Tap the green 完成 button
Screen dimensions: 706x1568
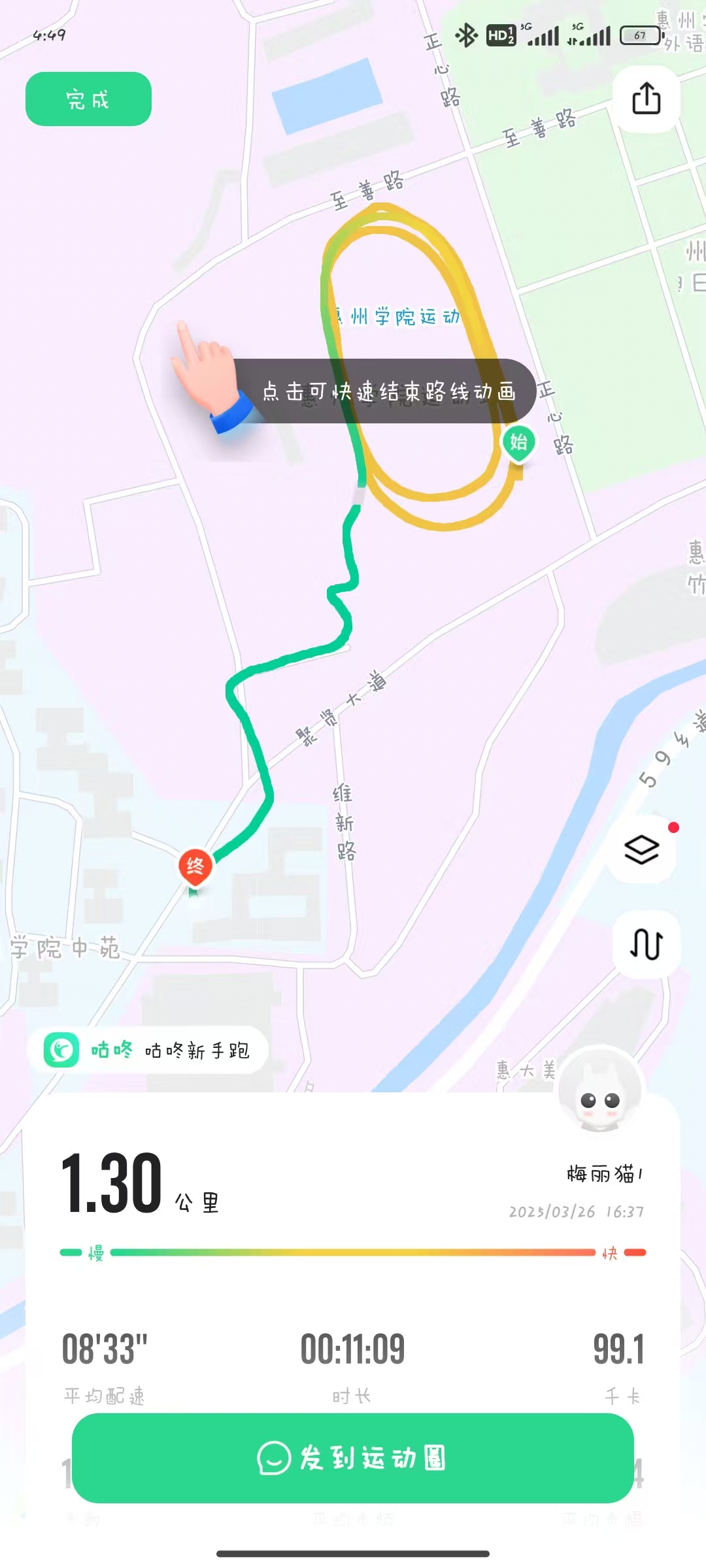88,99
